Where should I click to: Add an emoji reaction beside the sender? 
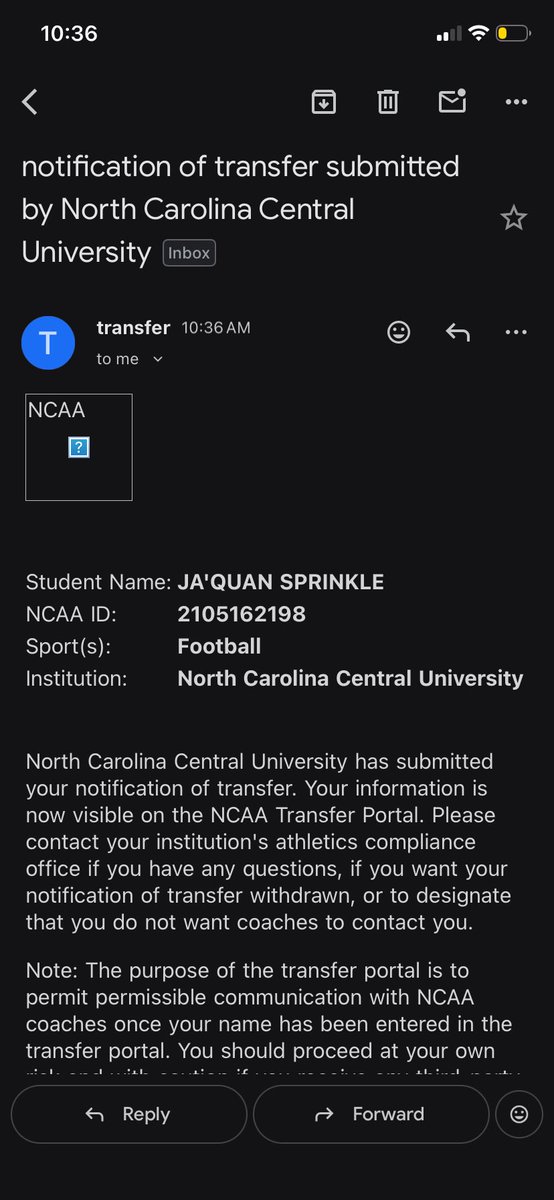pyautogui.click(x=398, y=332)
